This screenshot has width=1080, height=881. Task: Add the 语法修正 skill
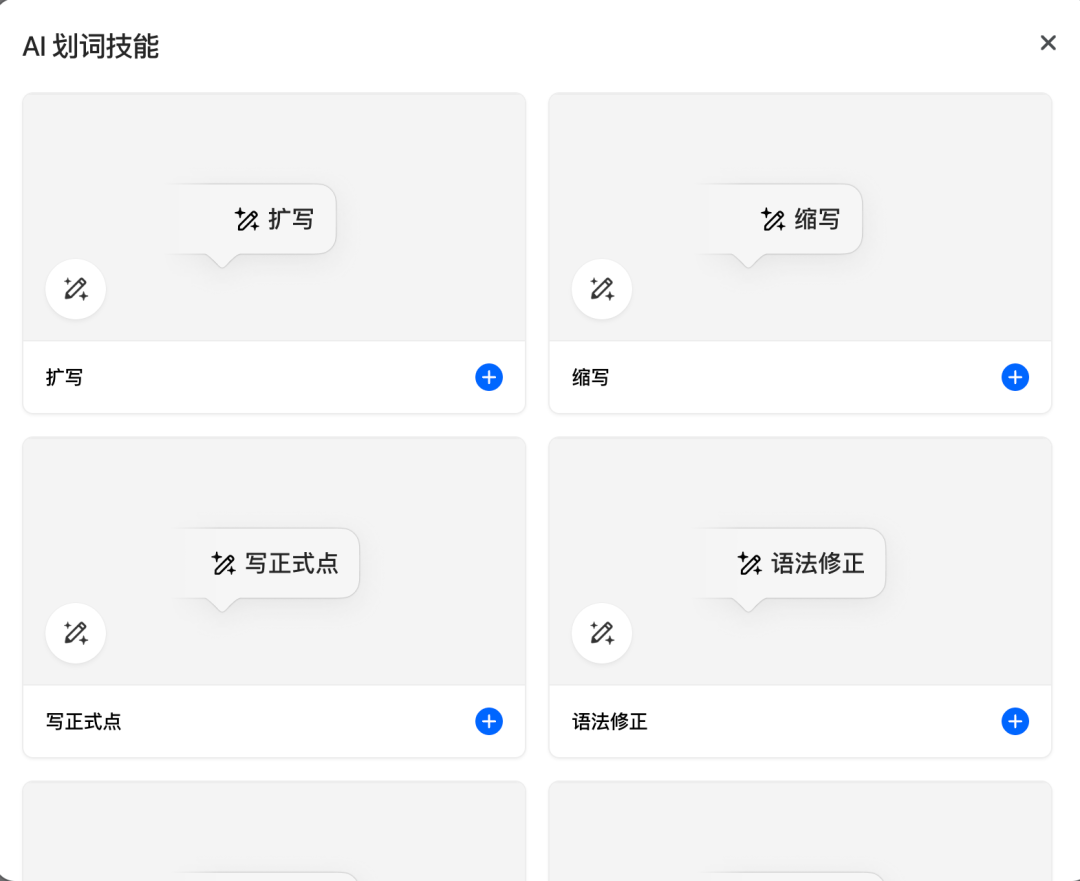coord(1014,721)
